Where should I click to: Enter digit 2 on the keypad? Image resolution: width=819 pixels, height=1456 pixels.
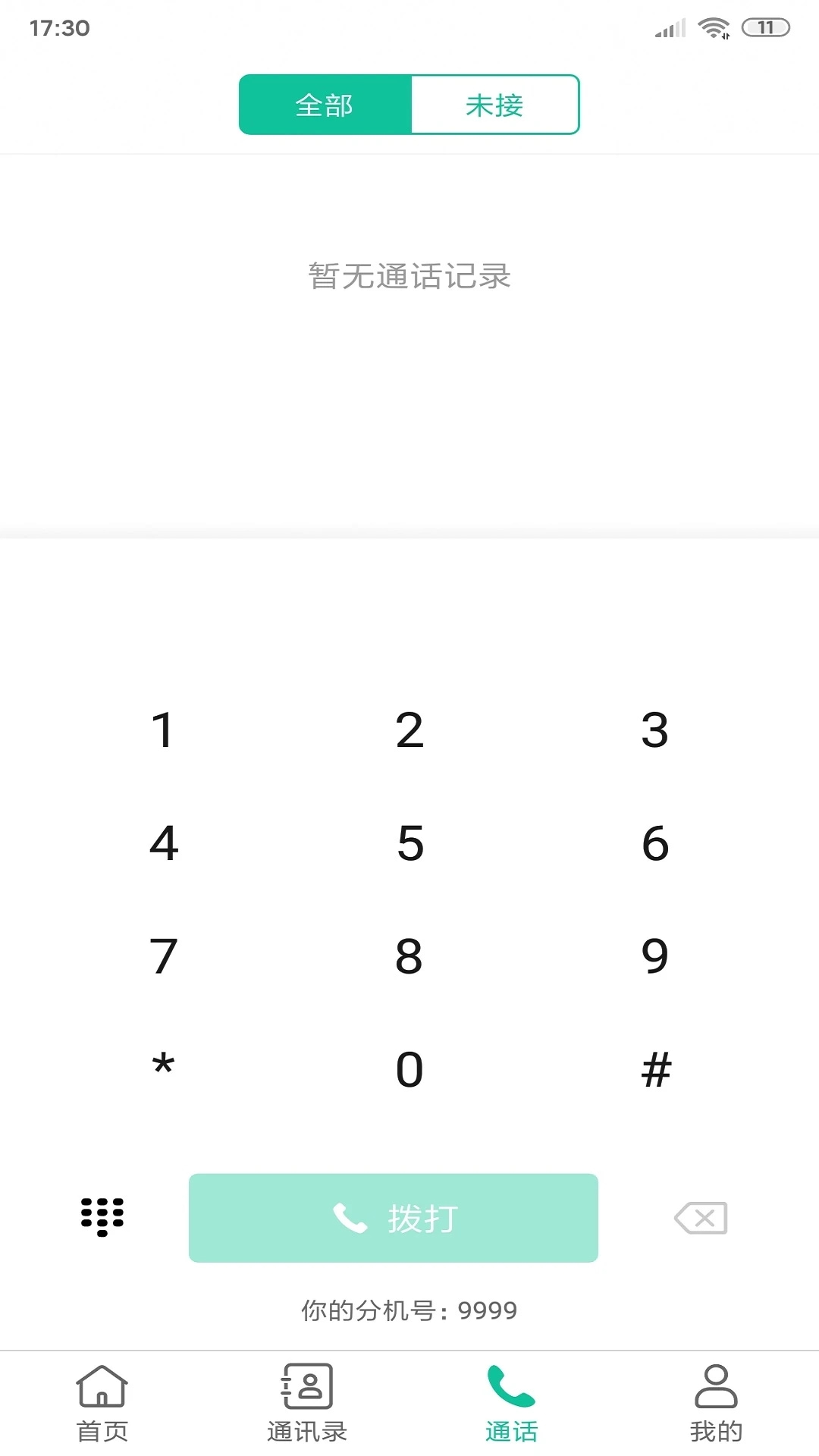point(409,730)
